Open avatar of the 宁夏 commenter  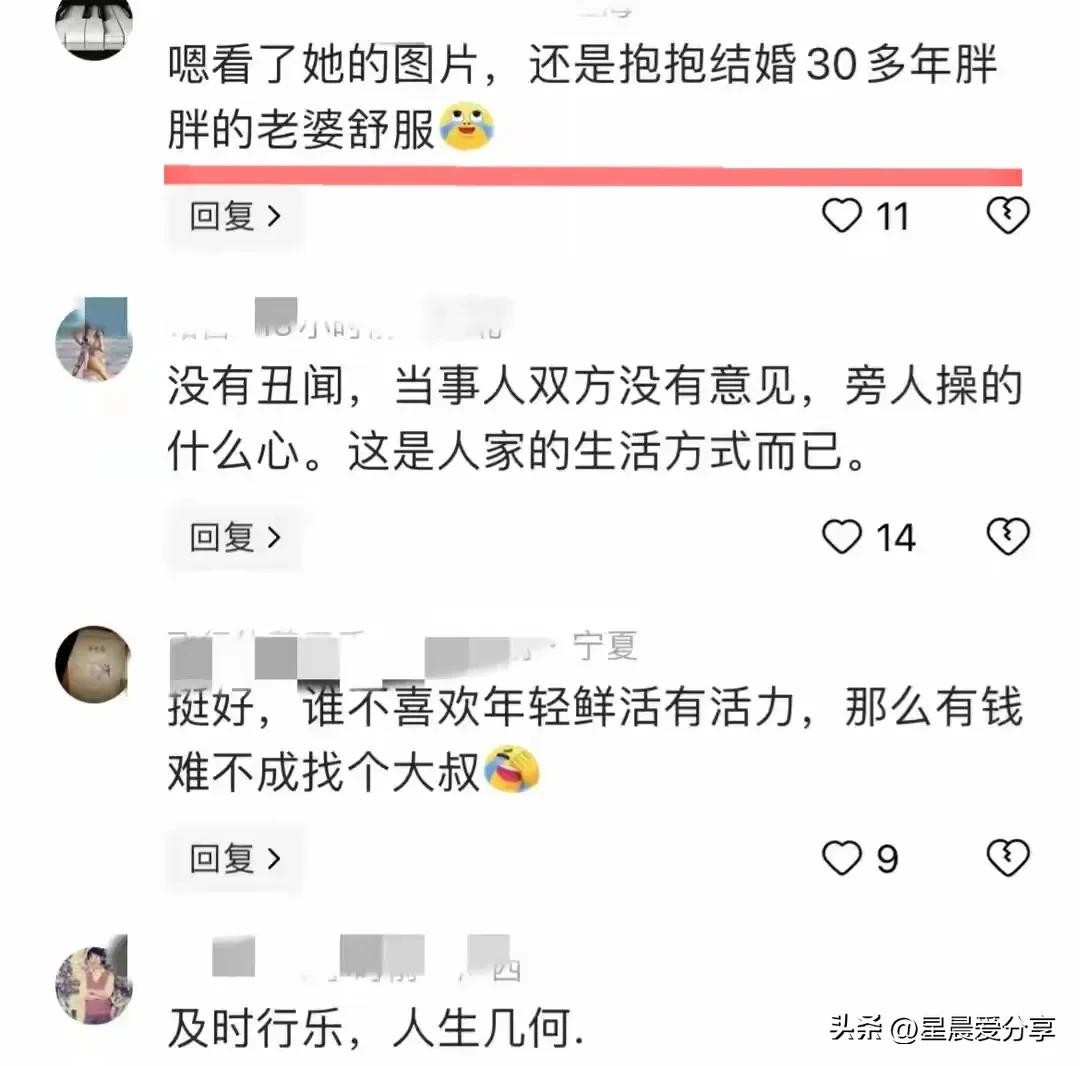pyautogui.click(x=93, y=662)
